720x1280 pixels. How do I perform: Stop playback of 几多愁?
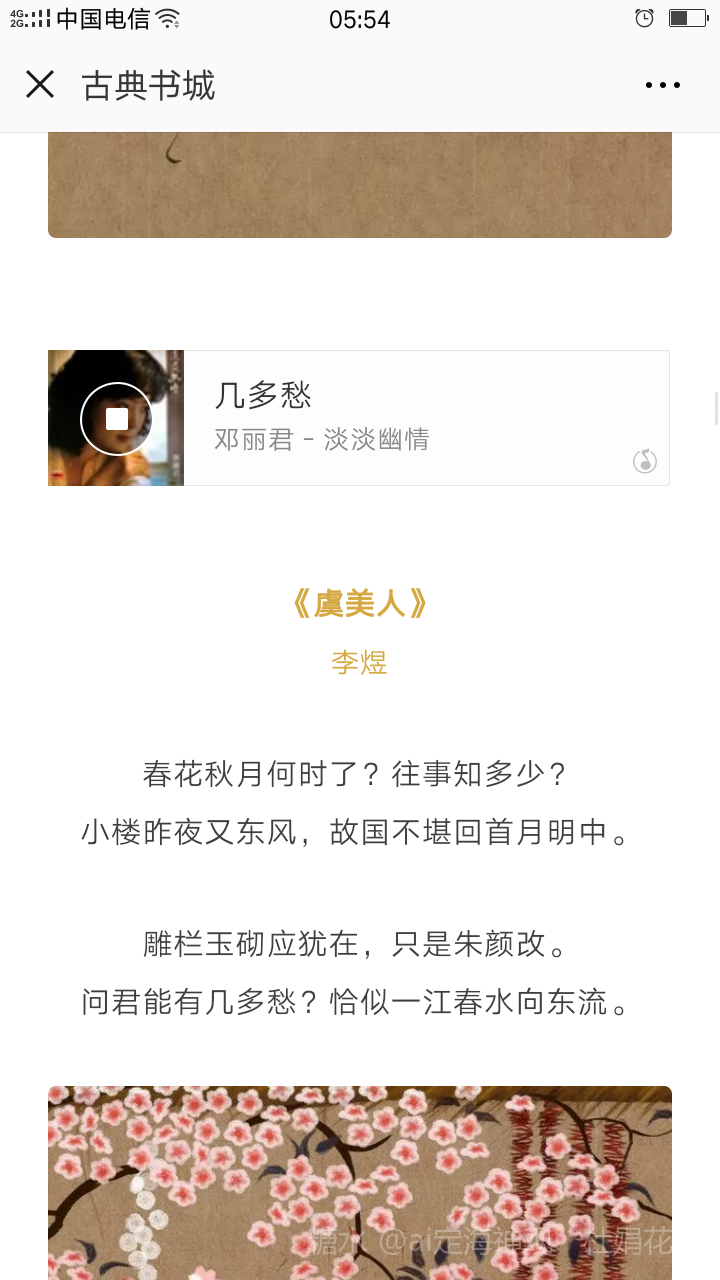pyautogui.click(x=117, y=419)
